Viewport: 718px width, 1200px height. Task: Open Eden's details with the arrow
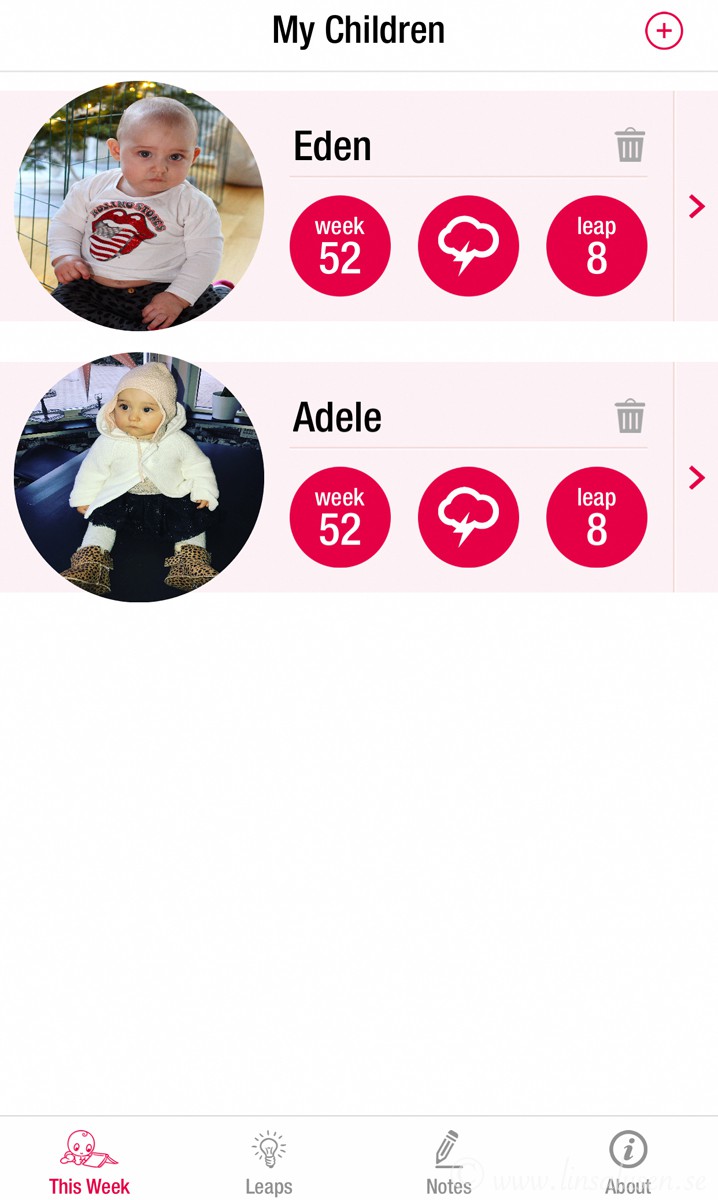click(697, 207)
